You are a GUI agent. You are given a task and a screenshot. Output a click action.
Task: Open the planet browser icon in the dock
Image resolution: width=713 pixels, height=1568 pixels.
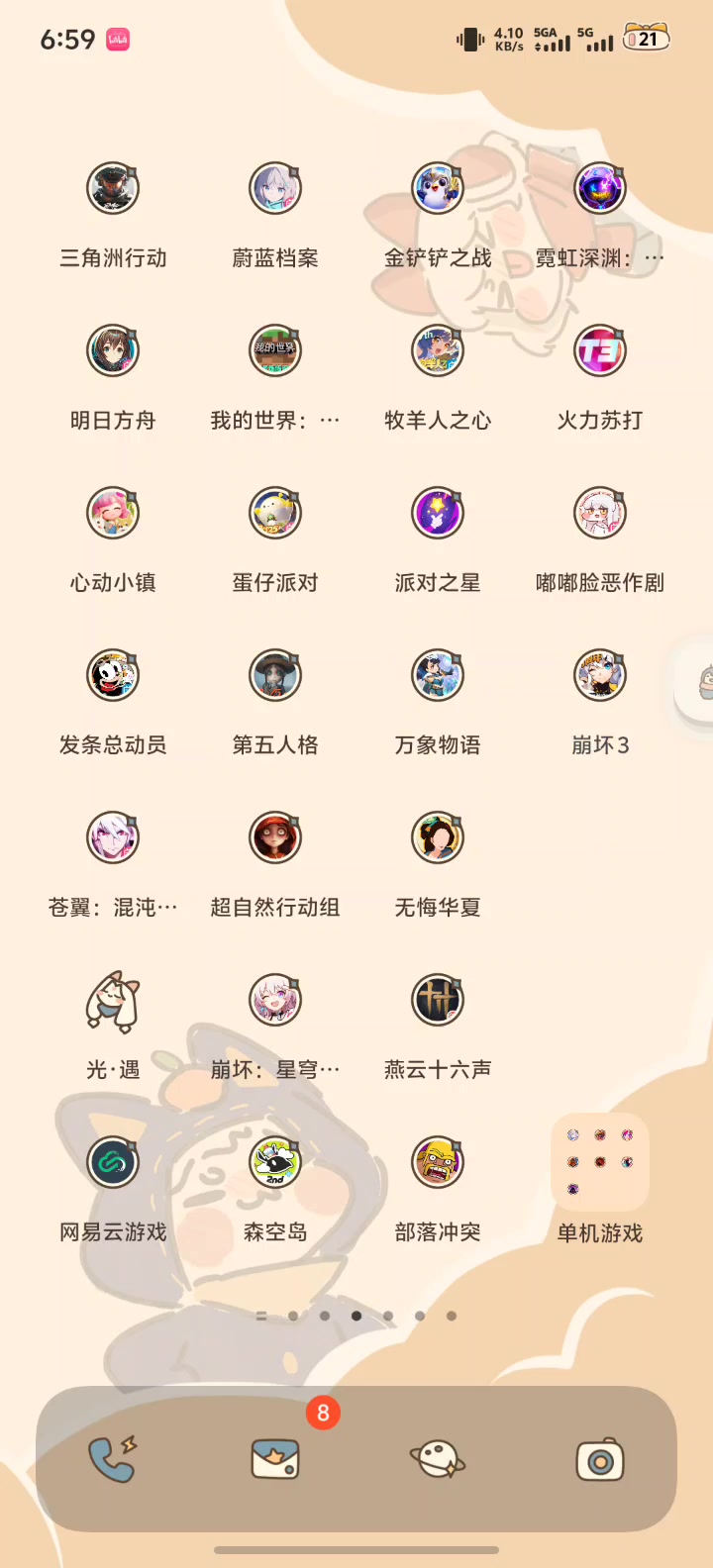click(x=438, y=1460)
